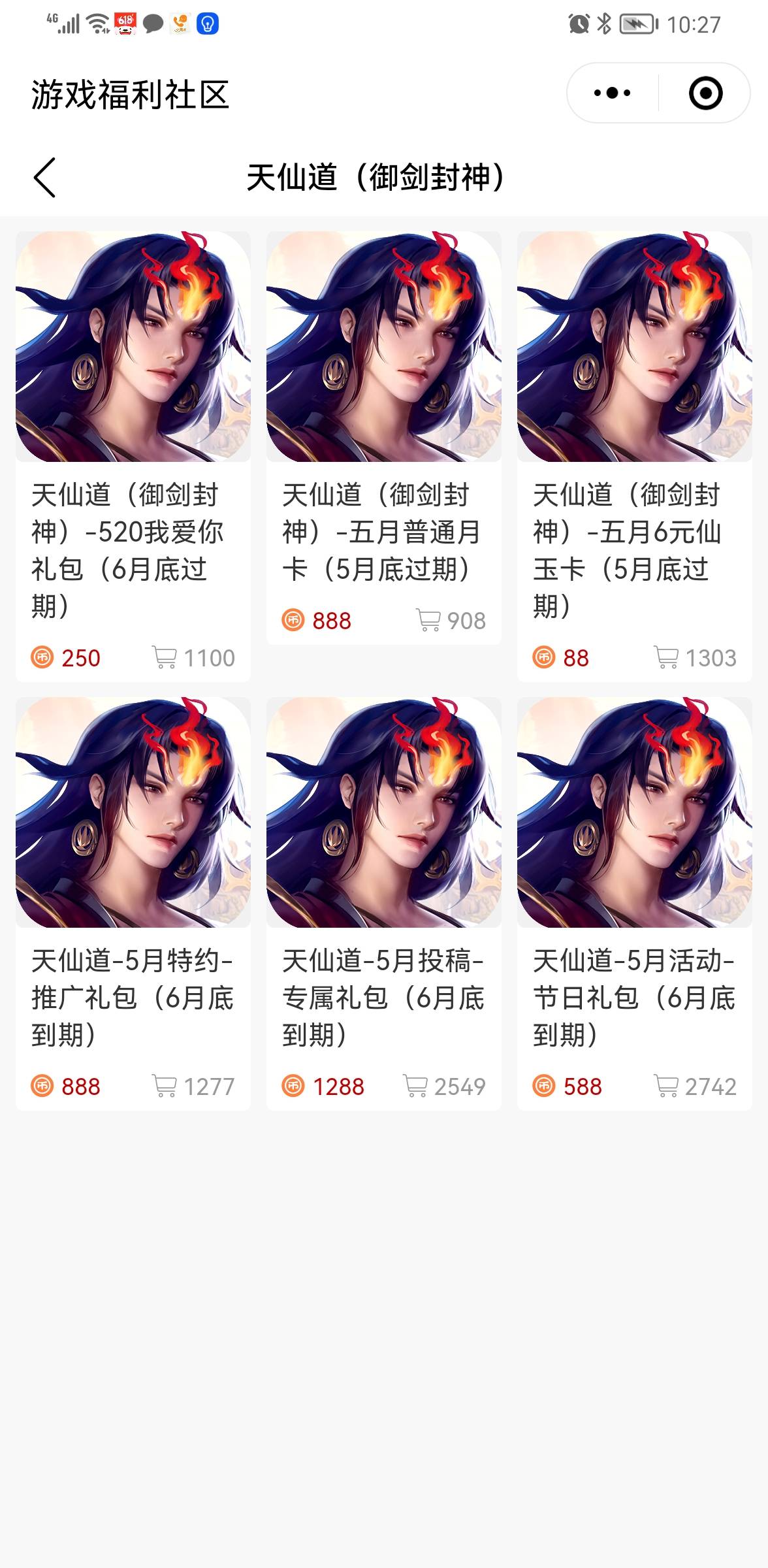Open the 520我爱你礼包 item
Viewport: 768px width, 1568px height.
(133, 456)
